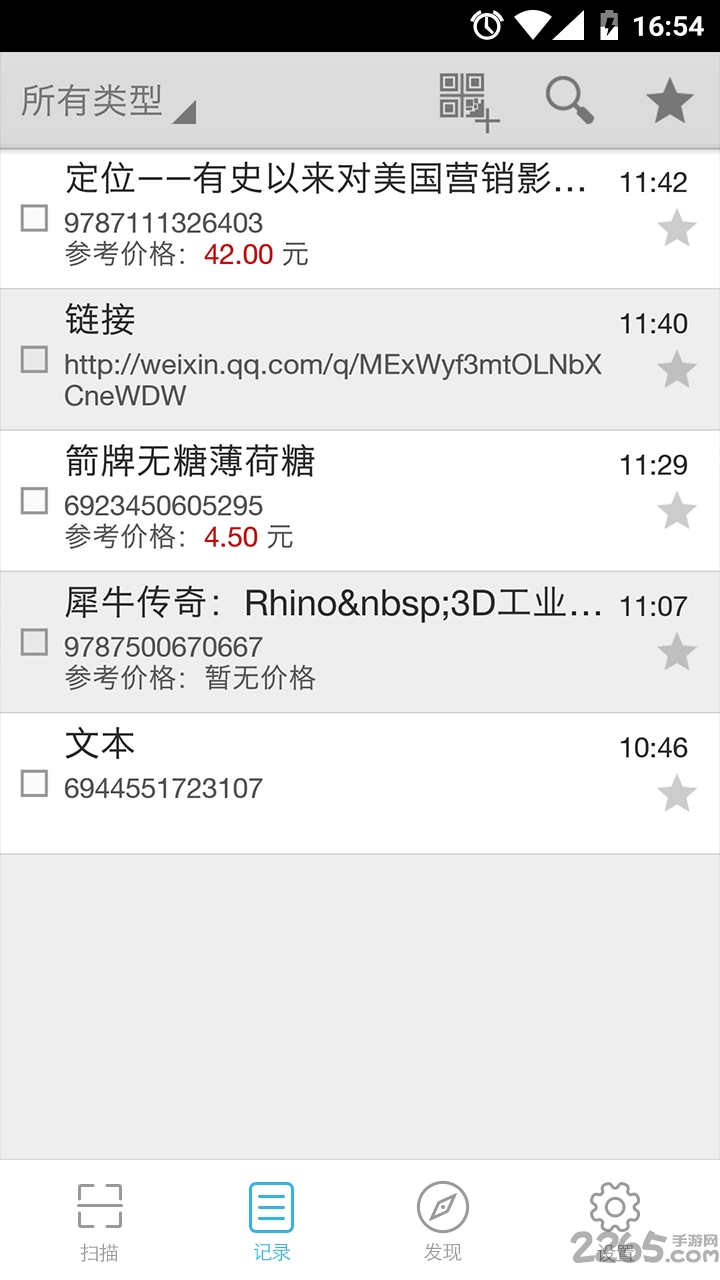The image size is (720, 1280).
Task: Switch to the 记录 tab
Action: [x=270, y=1215]
